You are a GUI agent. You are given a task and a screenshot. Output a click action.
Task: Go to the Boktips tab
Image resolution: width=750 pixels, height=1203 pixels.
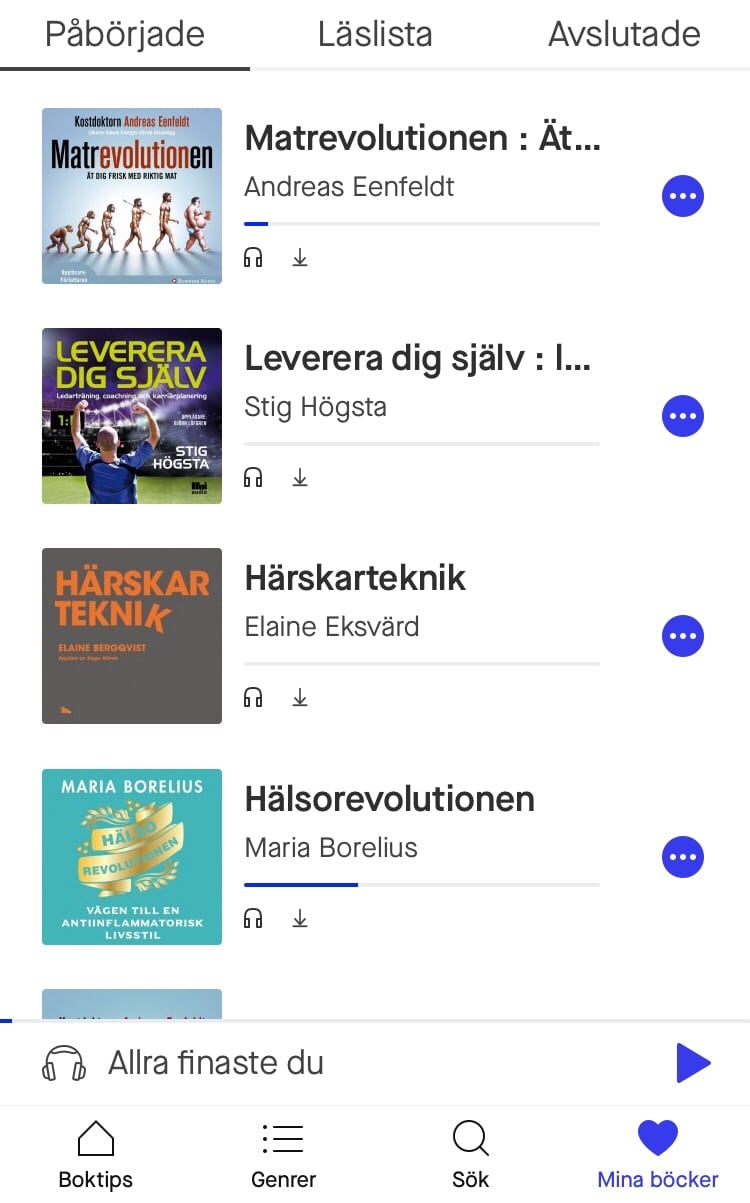[96, 1155]
